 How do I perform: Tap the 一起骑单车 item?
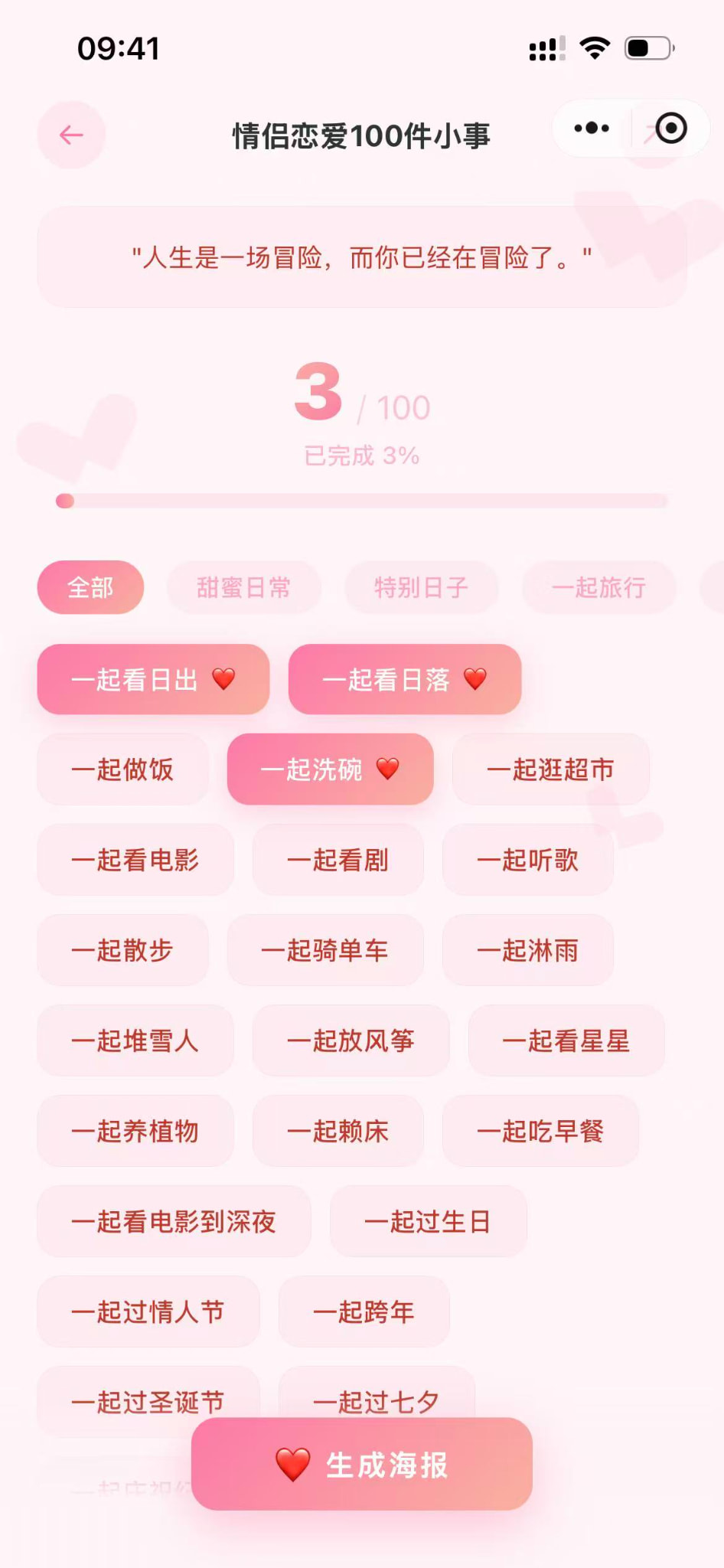pyautogui.click(x=325, y=950)
